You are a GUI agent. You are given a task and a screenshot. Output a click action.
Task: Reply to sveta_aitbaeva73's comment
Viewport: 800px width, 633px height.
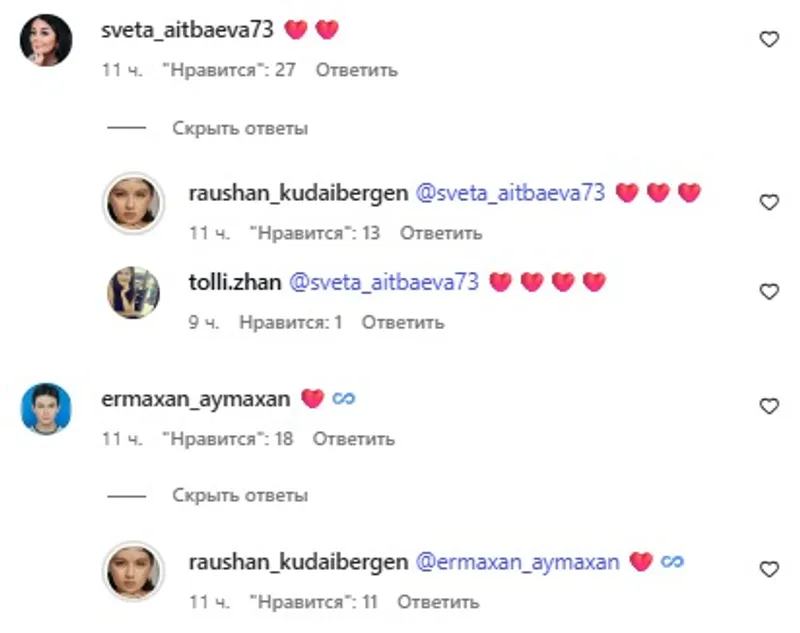(357, 70)
